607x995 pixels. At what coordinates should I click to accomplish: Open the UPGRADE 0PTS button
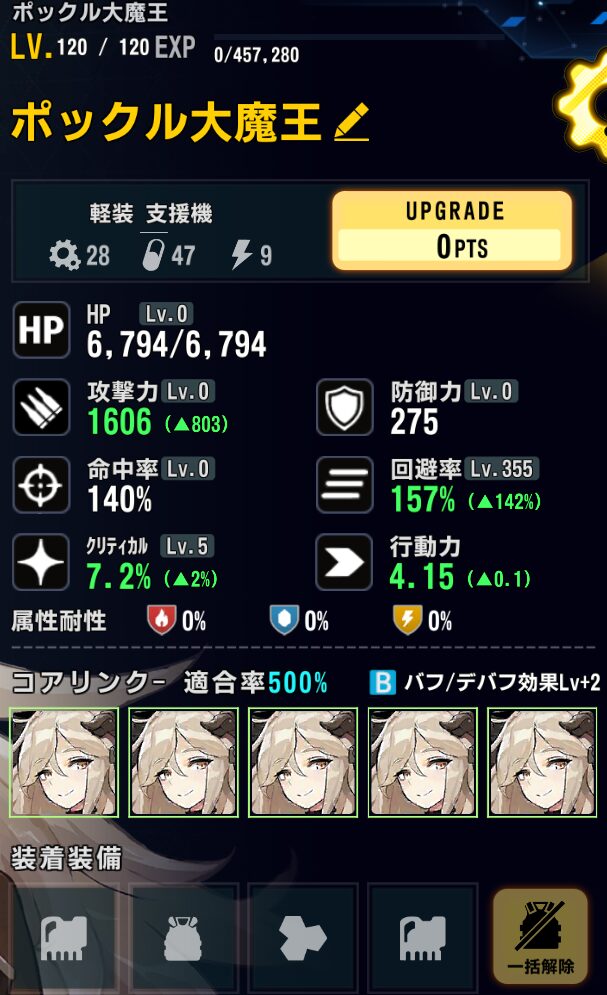pyautogui.click(x=452, y=231)
